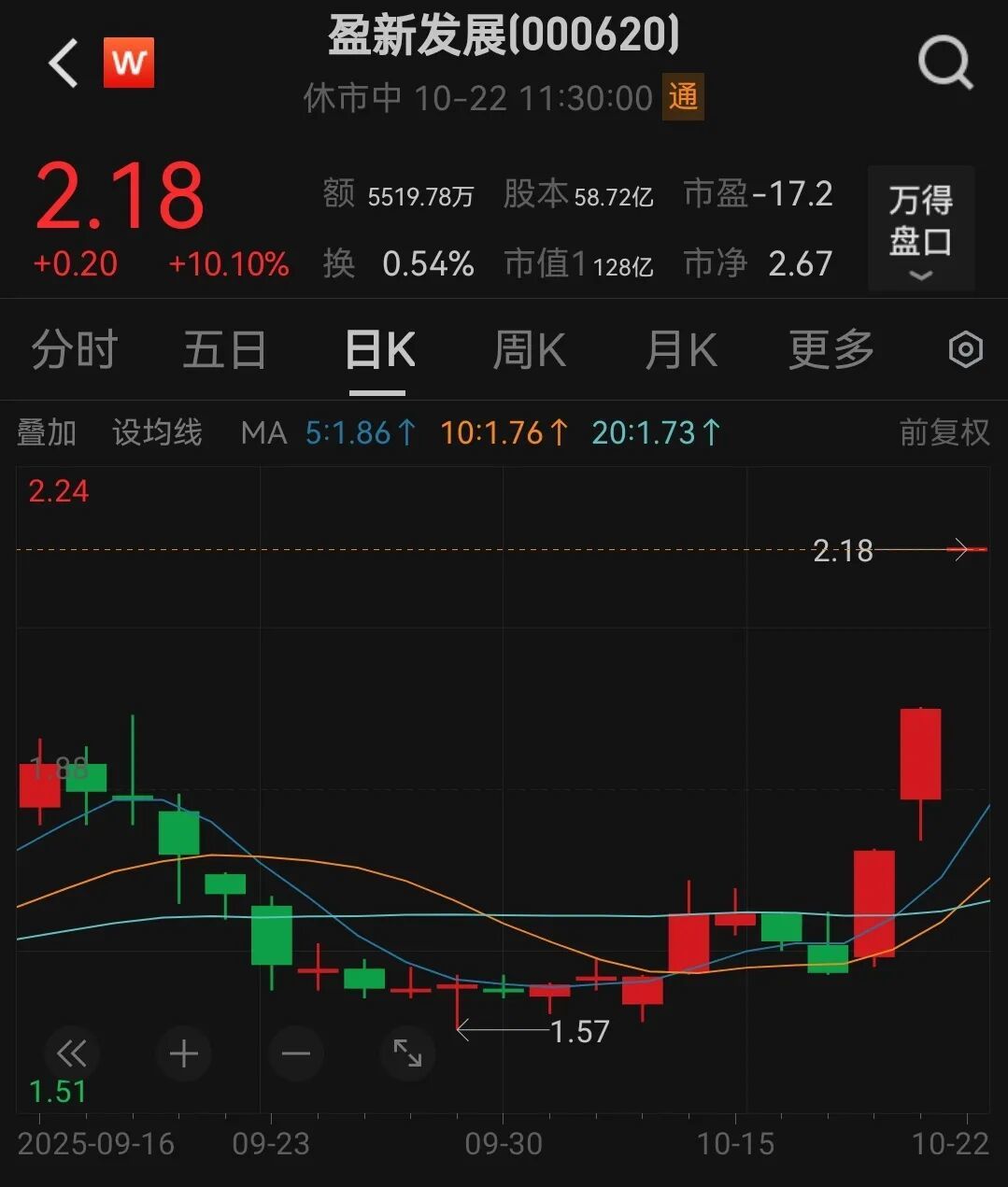The image size is (1008, 1187).
Task: Switch to the 分时 chart tab
Action: point(74,351)
